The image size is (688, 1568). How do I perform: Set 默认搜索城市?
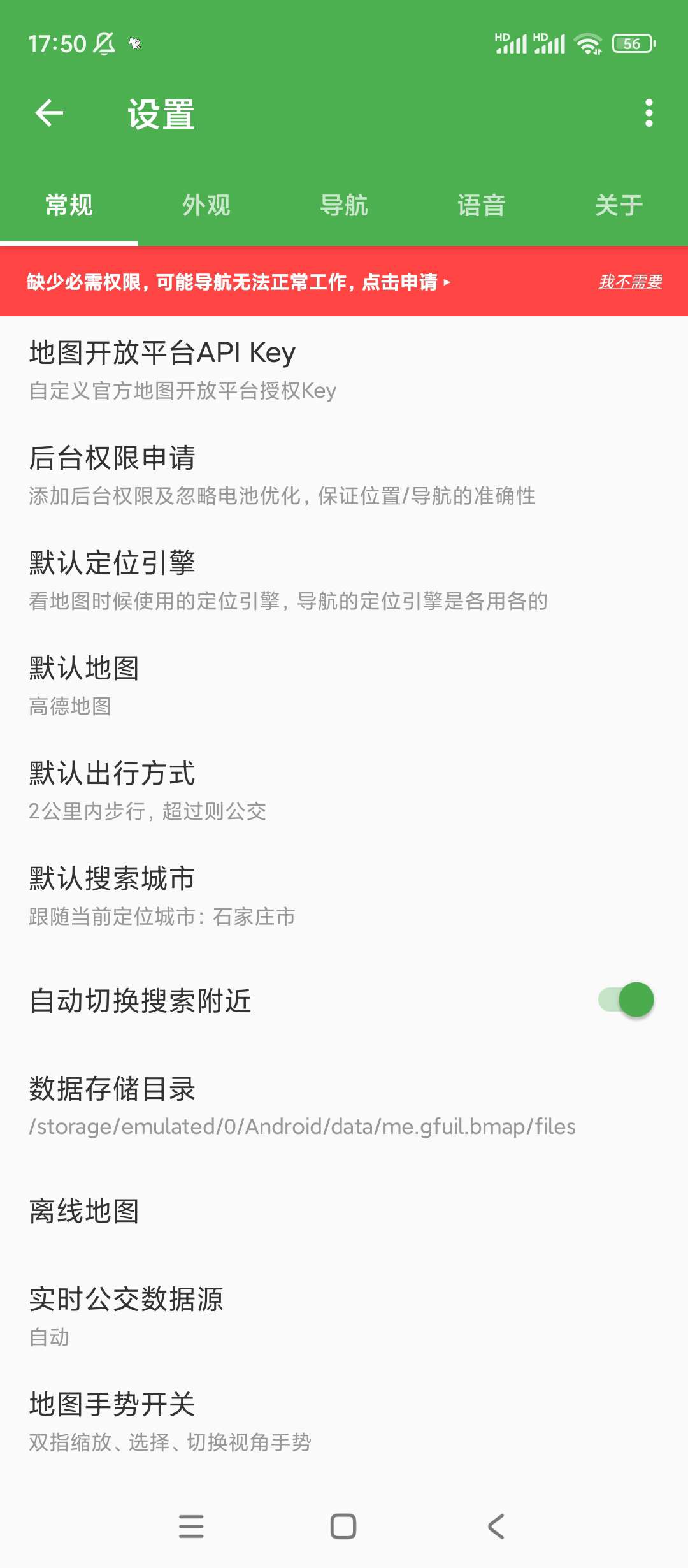(x=344, y=896)
